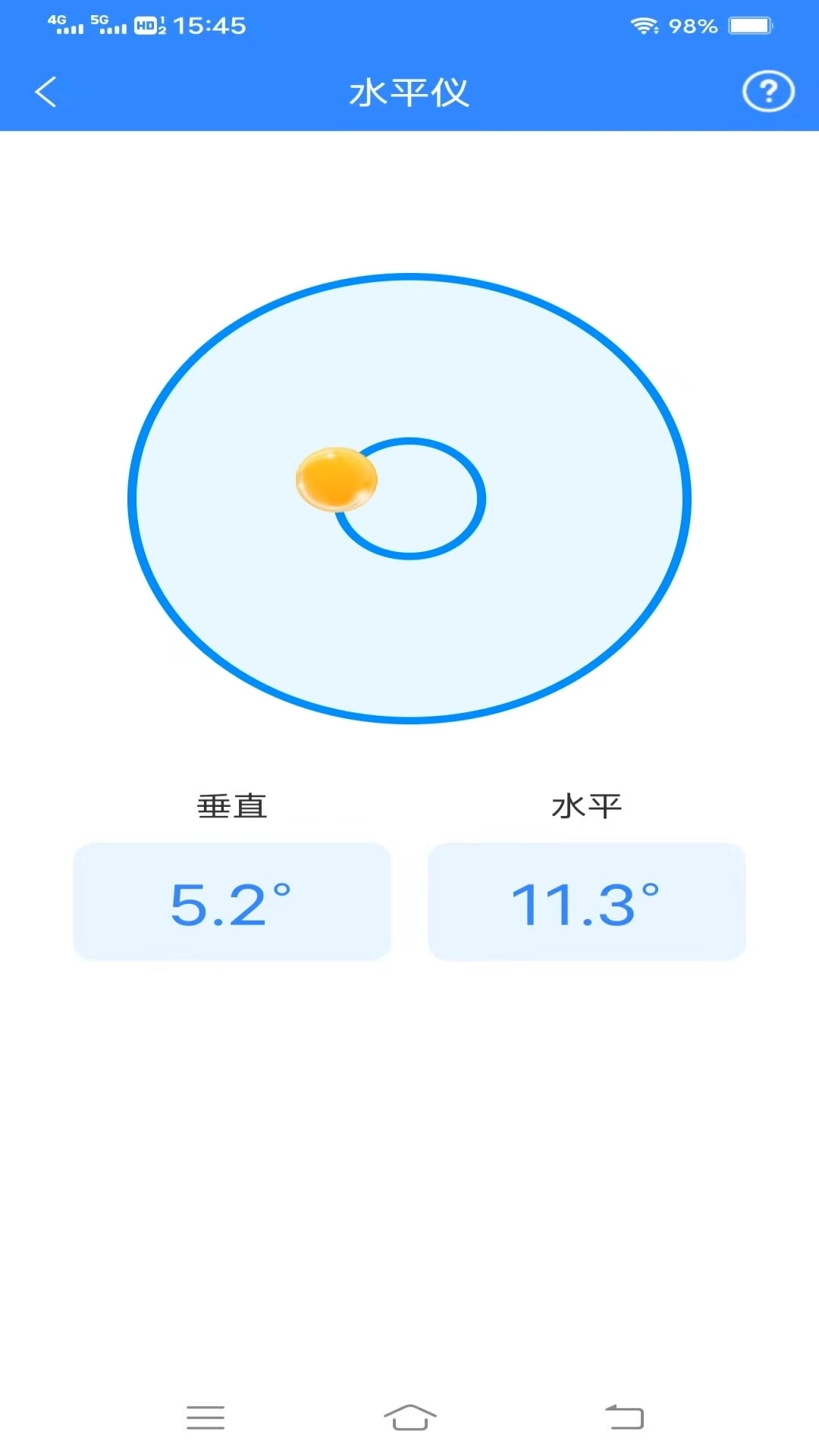
Task: Select the 水平仪 title text
Action: click(409, 93)
